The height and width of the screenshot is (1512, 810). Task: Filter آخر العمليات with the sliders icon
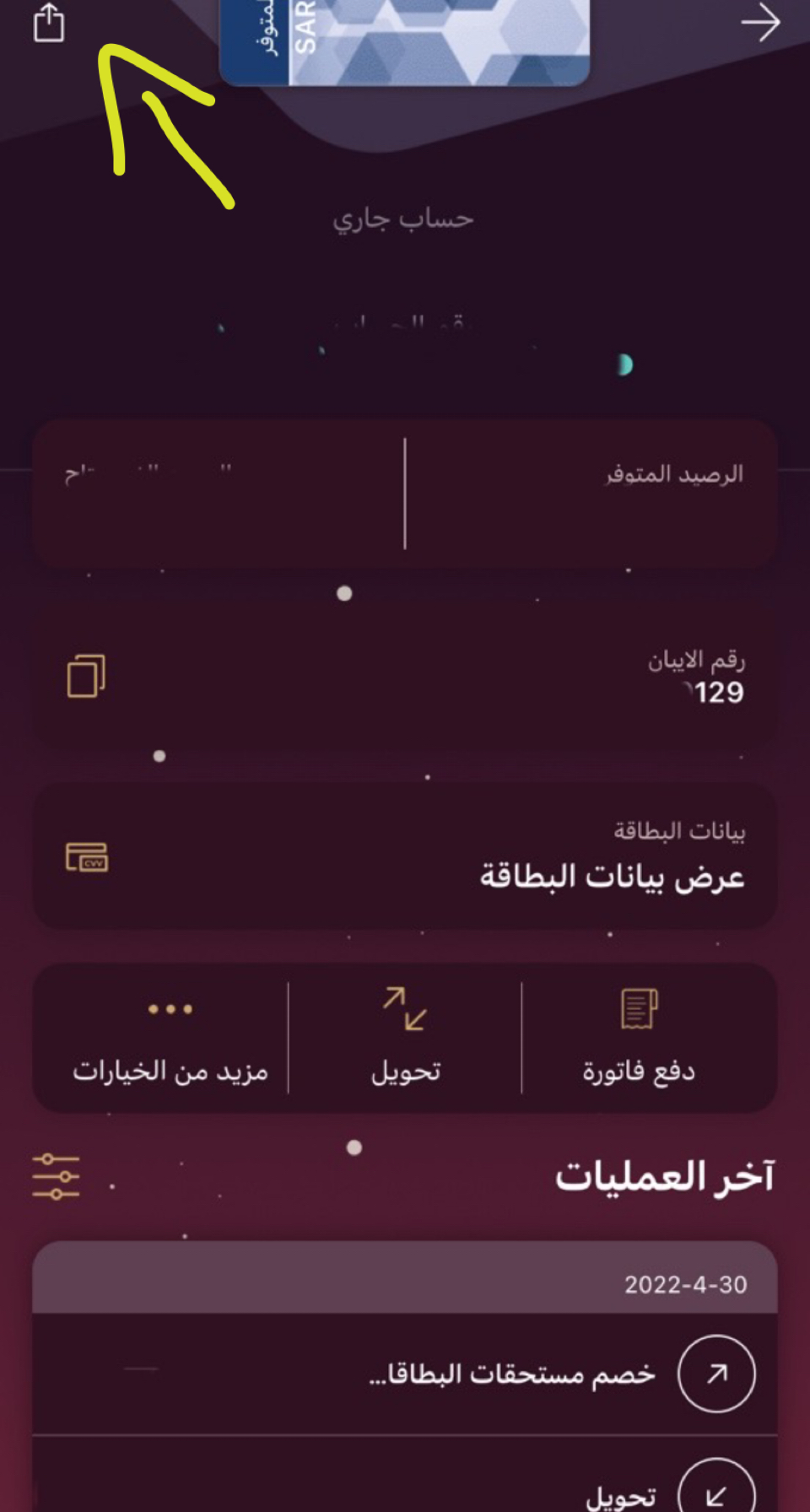(x=56, y=1176)
